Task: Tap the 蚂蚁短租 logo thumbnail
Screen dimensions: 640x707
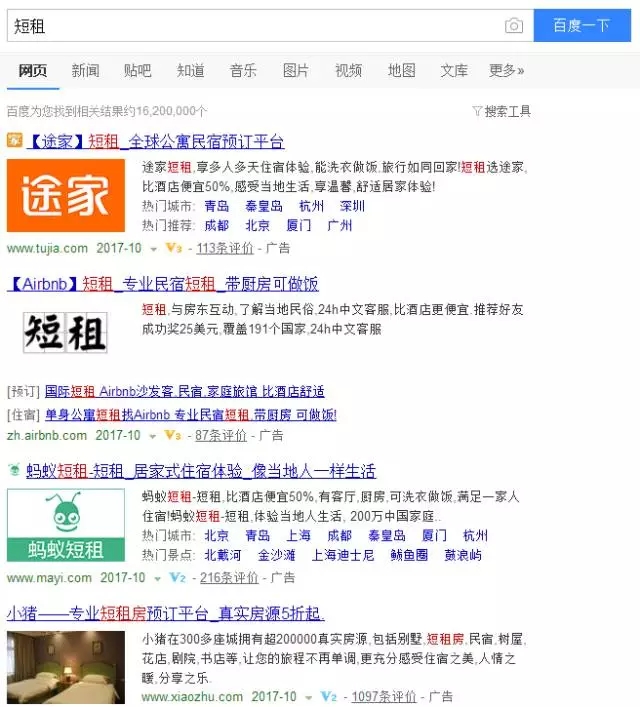Action: pos(66,527)
